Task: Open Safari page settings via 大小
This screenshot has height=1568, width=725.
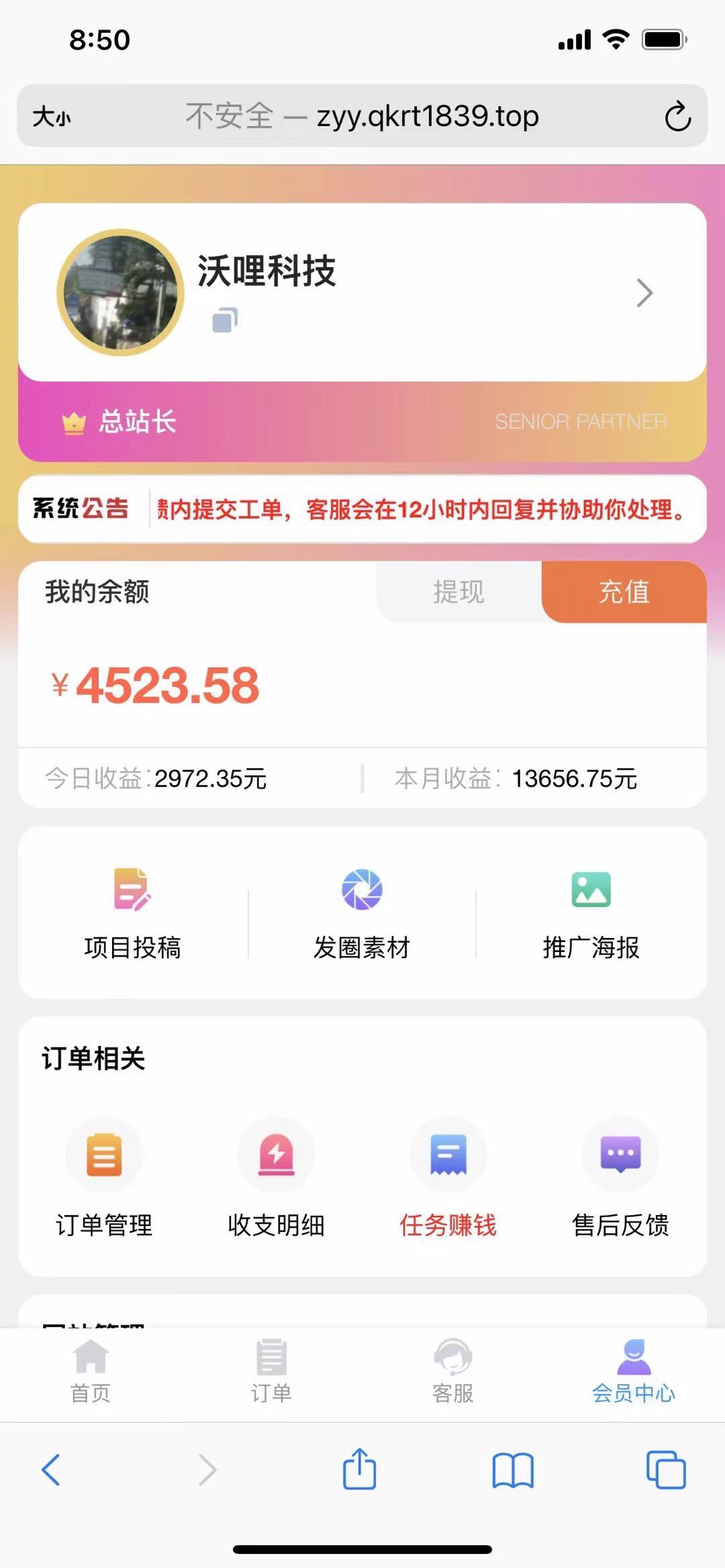Action: [54, 115]
